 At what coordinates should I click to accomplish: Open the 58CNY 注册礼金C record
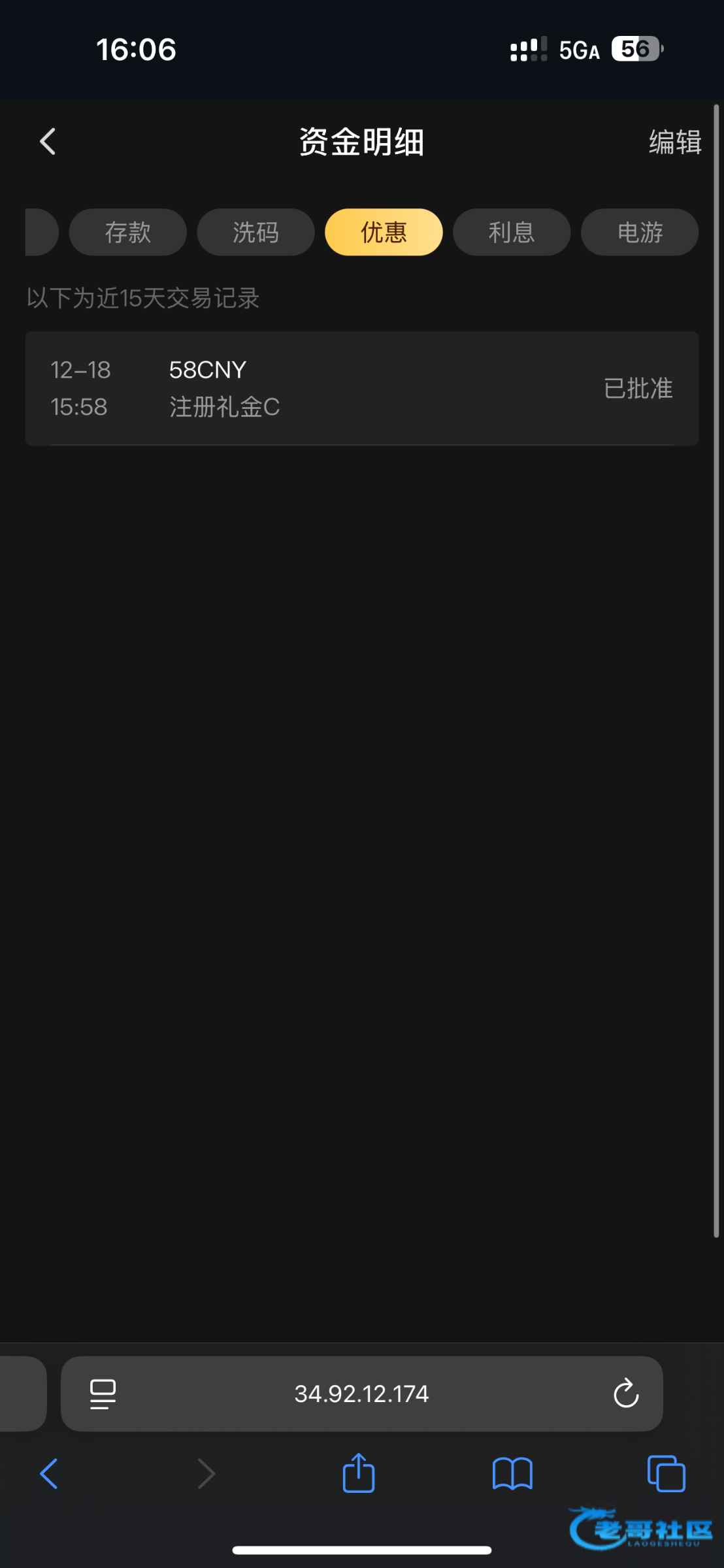[361, 388]
